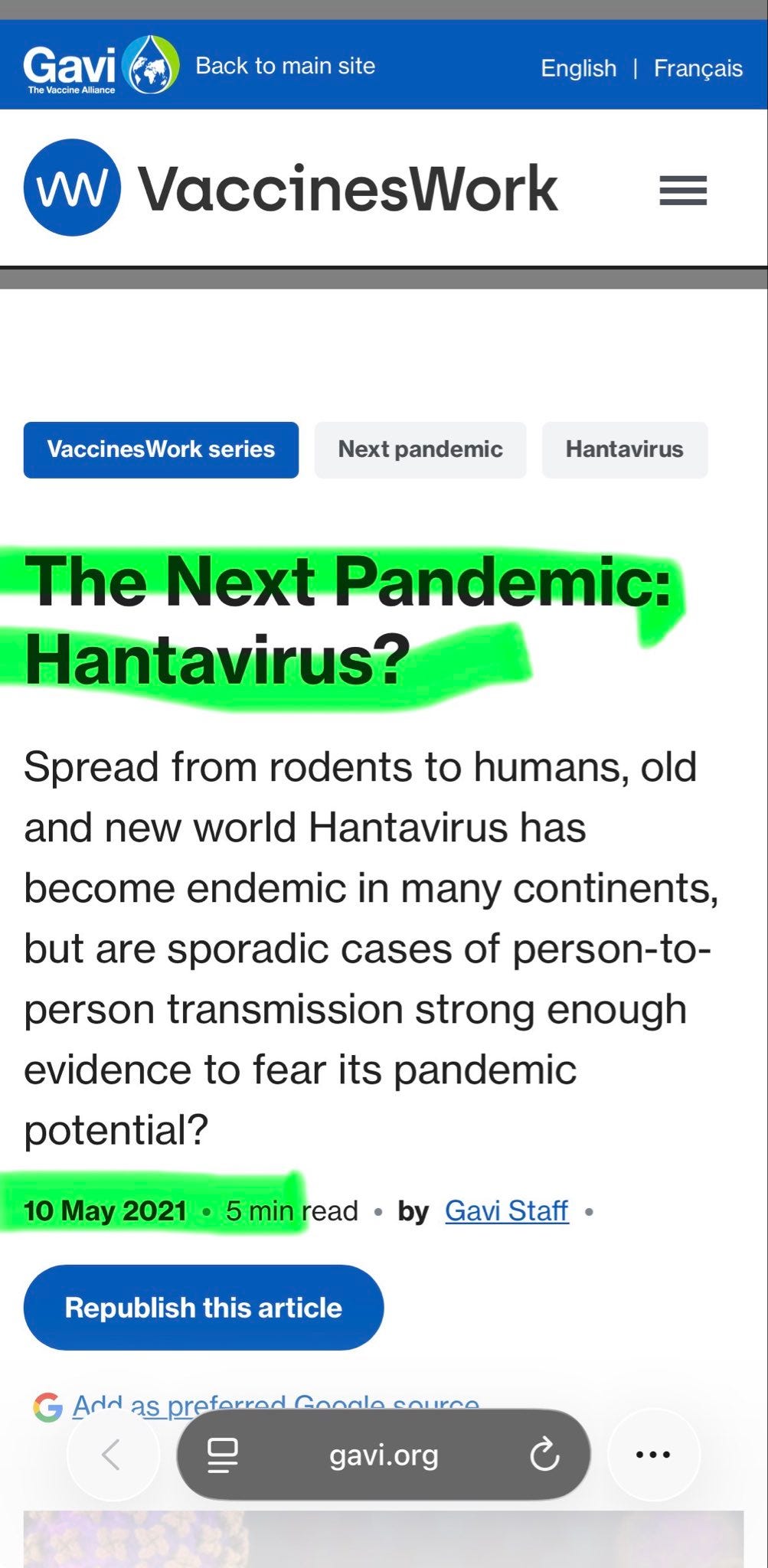768x1568 pixels.
Task: Go back using the browser back arrow
Action: click(x=113, y=1455)
